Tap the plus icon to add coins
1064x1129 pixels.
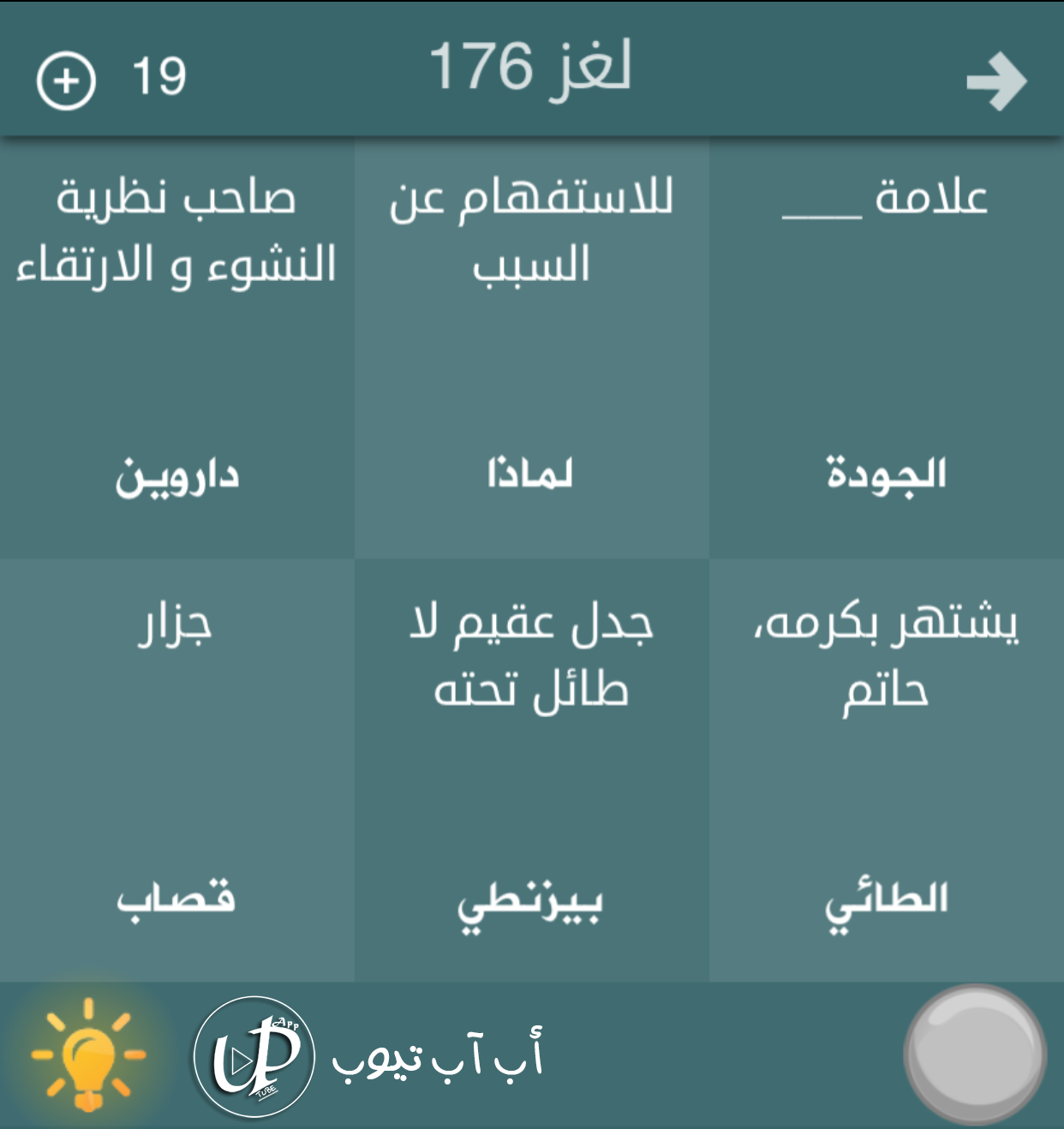coord(66,81)
